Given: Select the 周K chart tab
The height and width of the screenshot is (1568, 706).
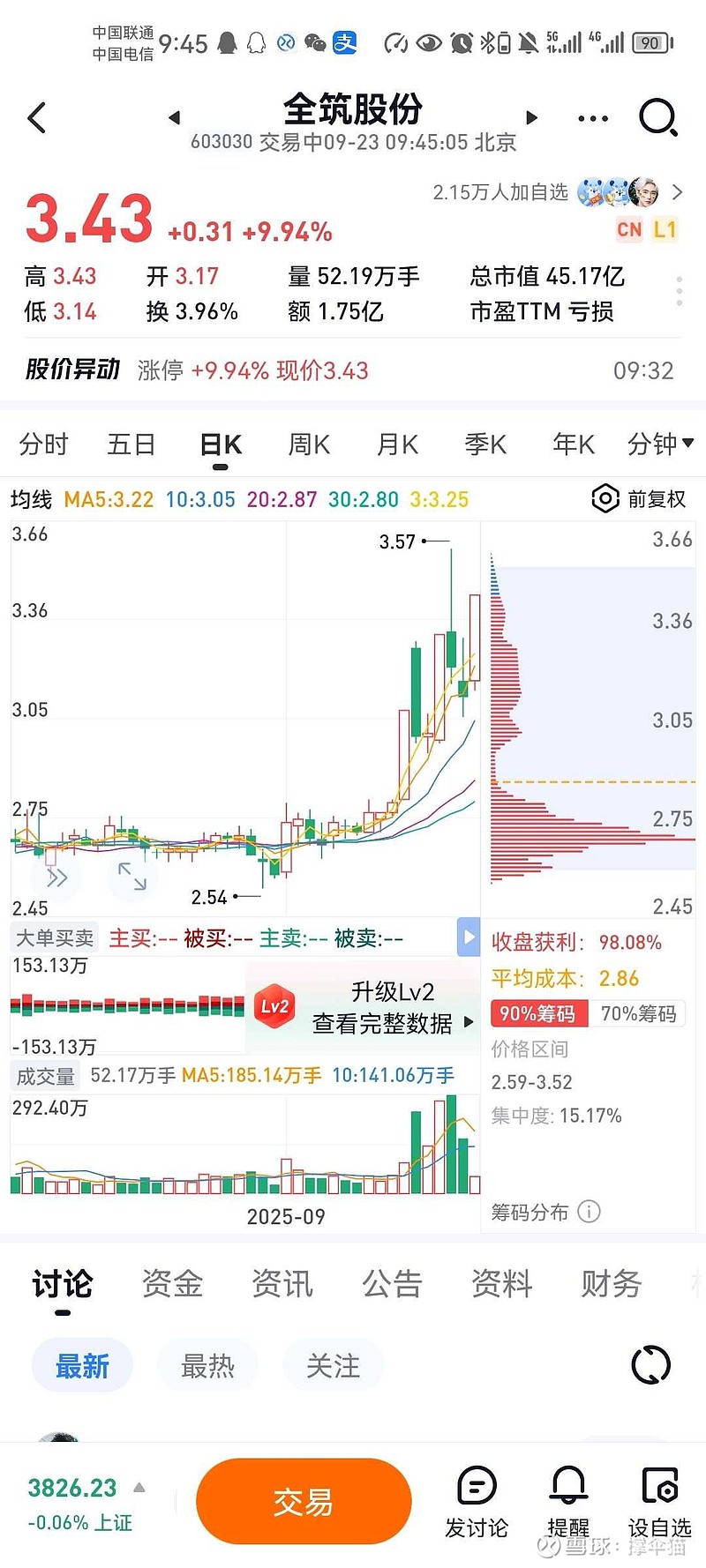Looking at the screenshot, I should pos(309,444).
